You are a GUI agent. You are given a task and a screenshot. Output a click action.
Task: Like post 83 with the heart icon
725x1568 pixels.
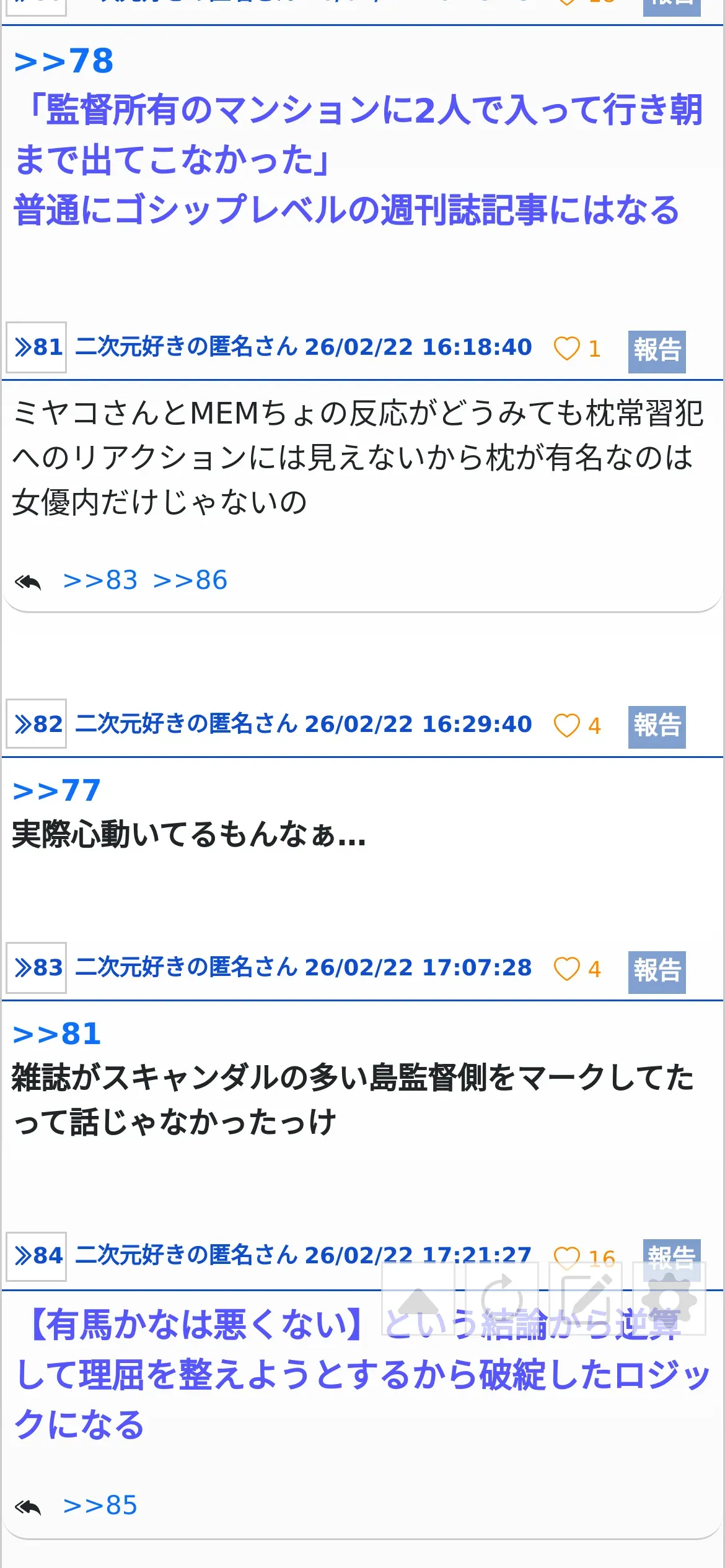566,969
